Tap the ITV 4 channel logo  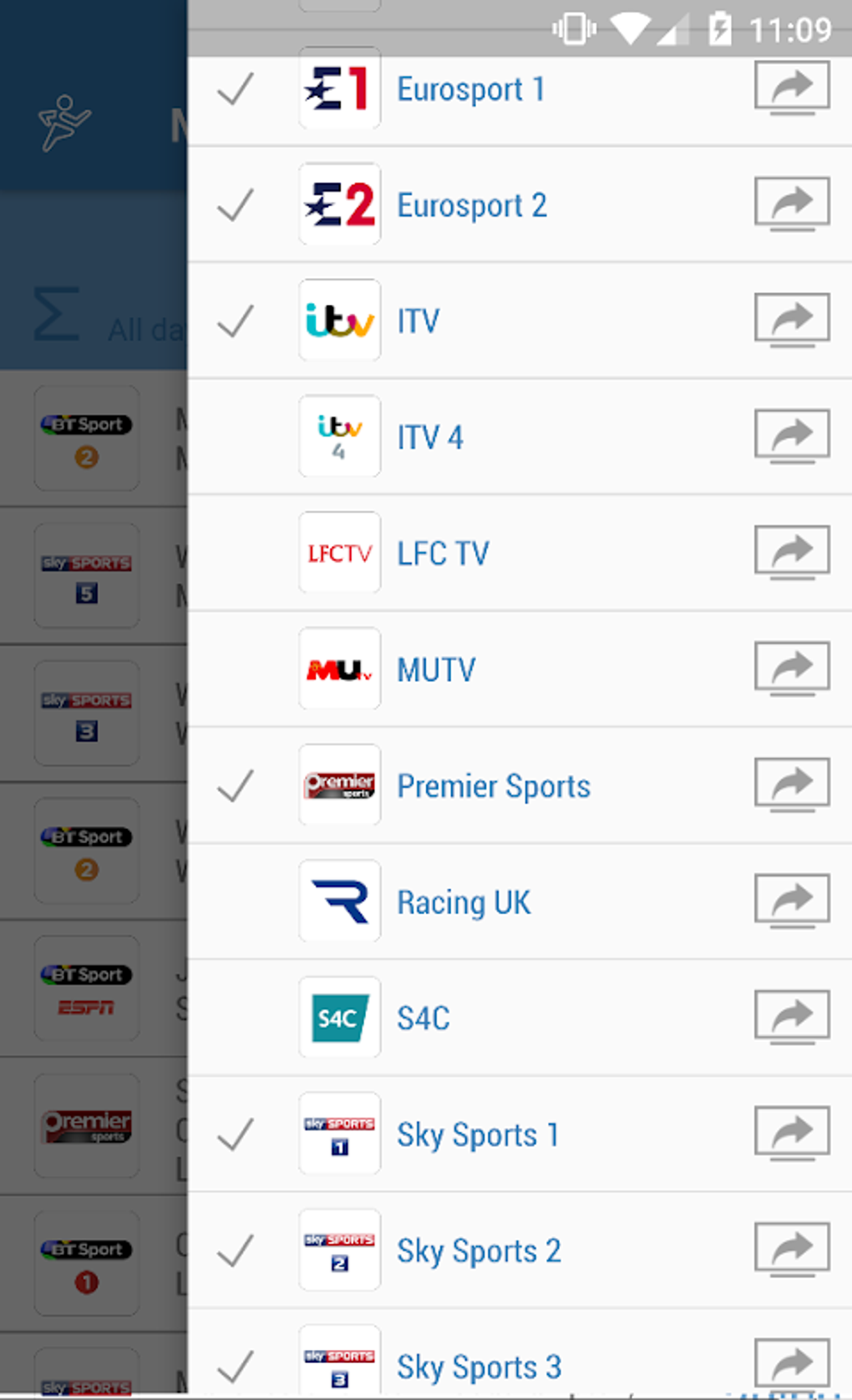click(339, 436)
